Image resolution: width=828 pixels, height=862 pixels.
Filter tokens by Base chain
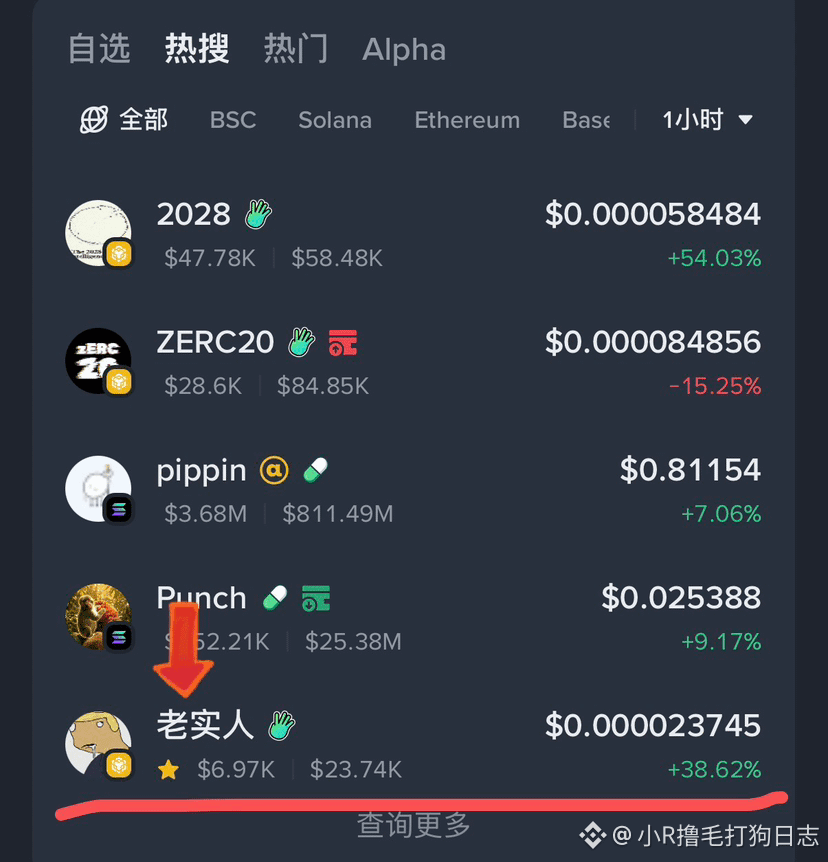586,120
